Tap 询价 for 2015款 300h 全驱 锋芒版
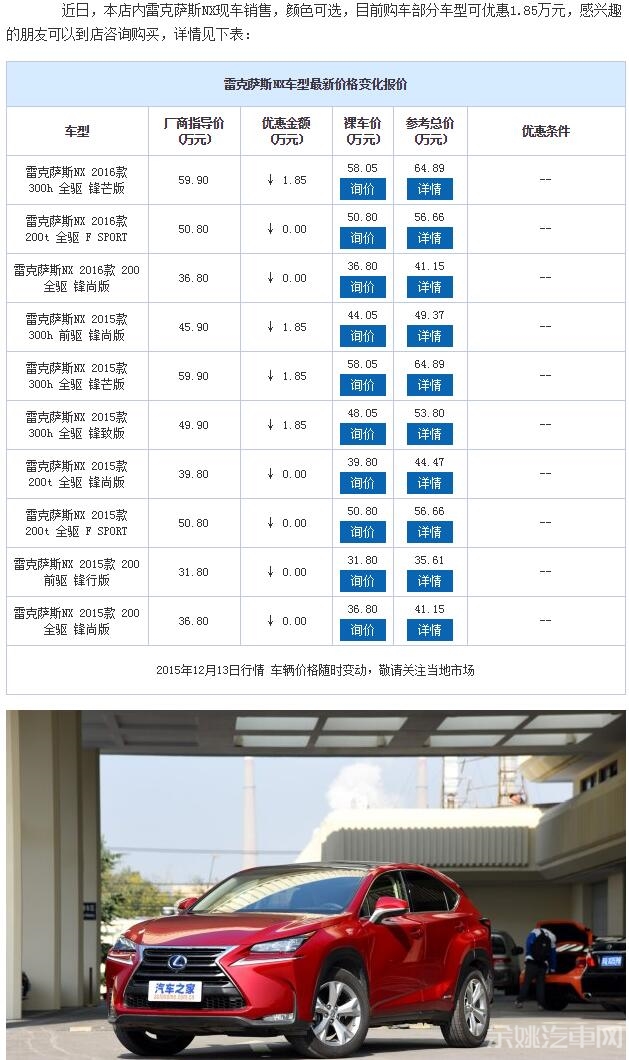The width and height of the screenshot is (629, 1060). coord(362,385)
